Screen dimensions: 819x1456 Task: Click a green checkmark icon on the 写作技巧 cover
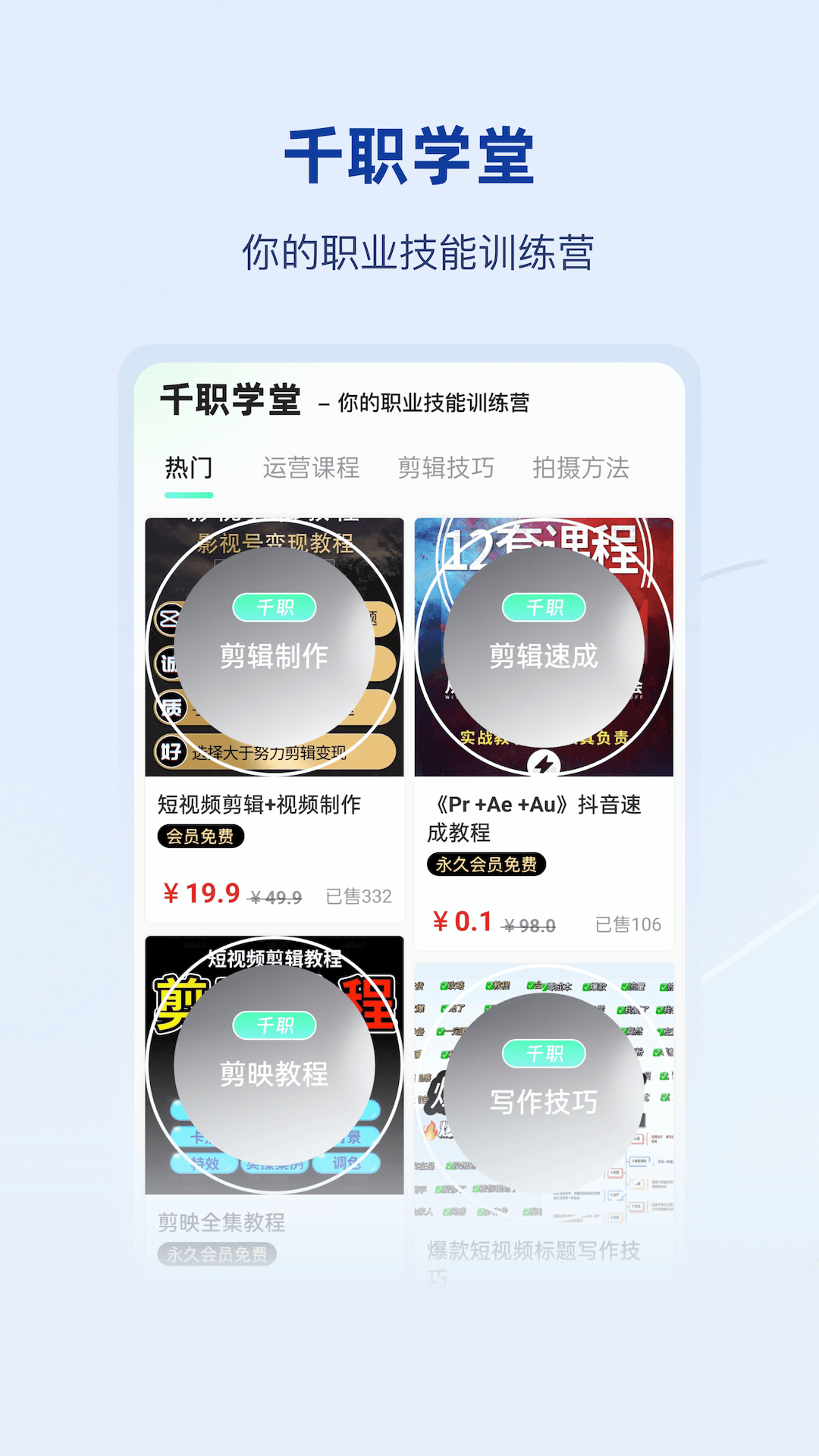click(x=445, y=985)
